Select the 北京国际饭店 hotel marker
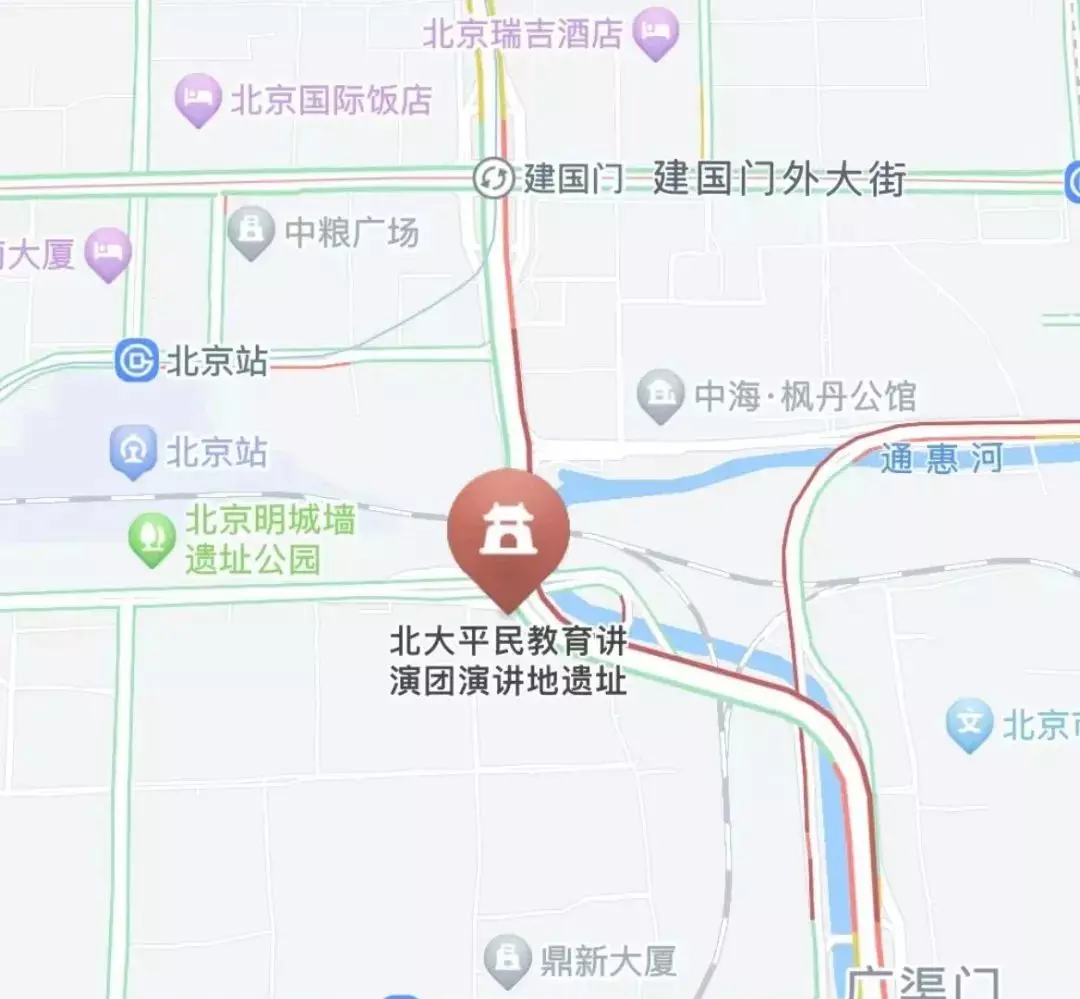 tap(198, 99)
